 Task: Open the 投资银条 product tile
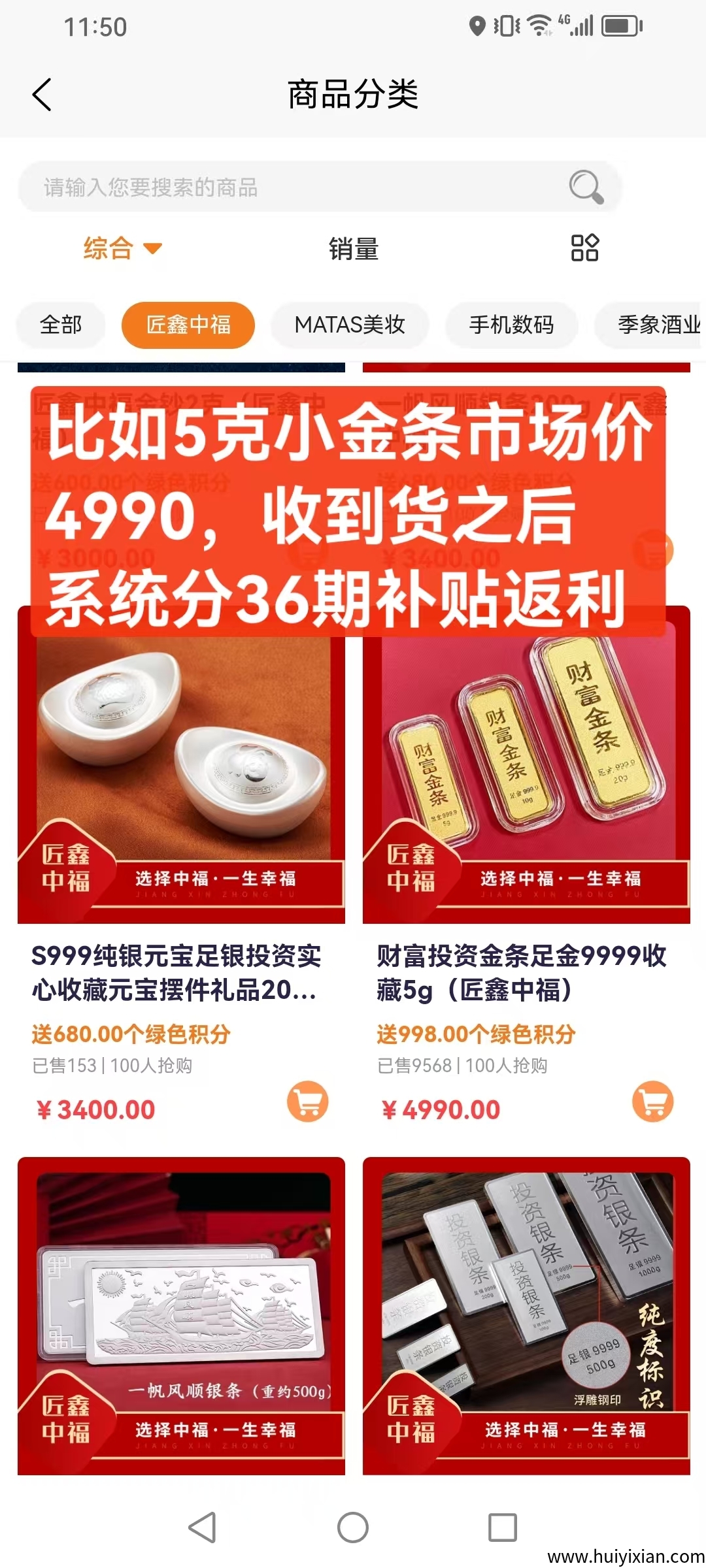point(526,1316)
